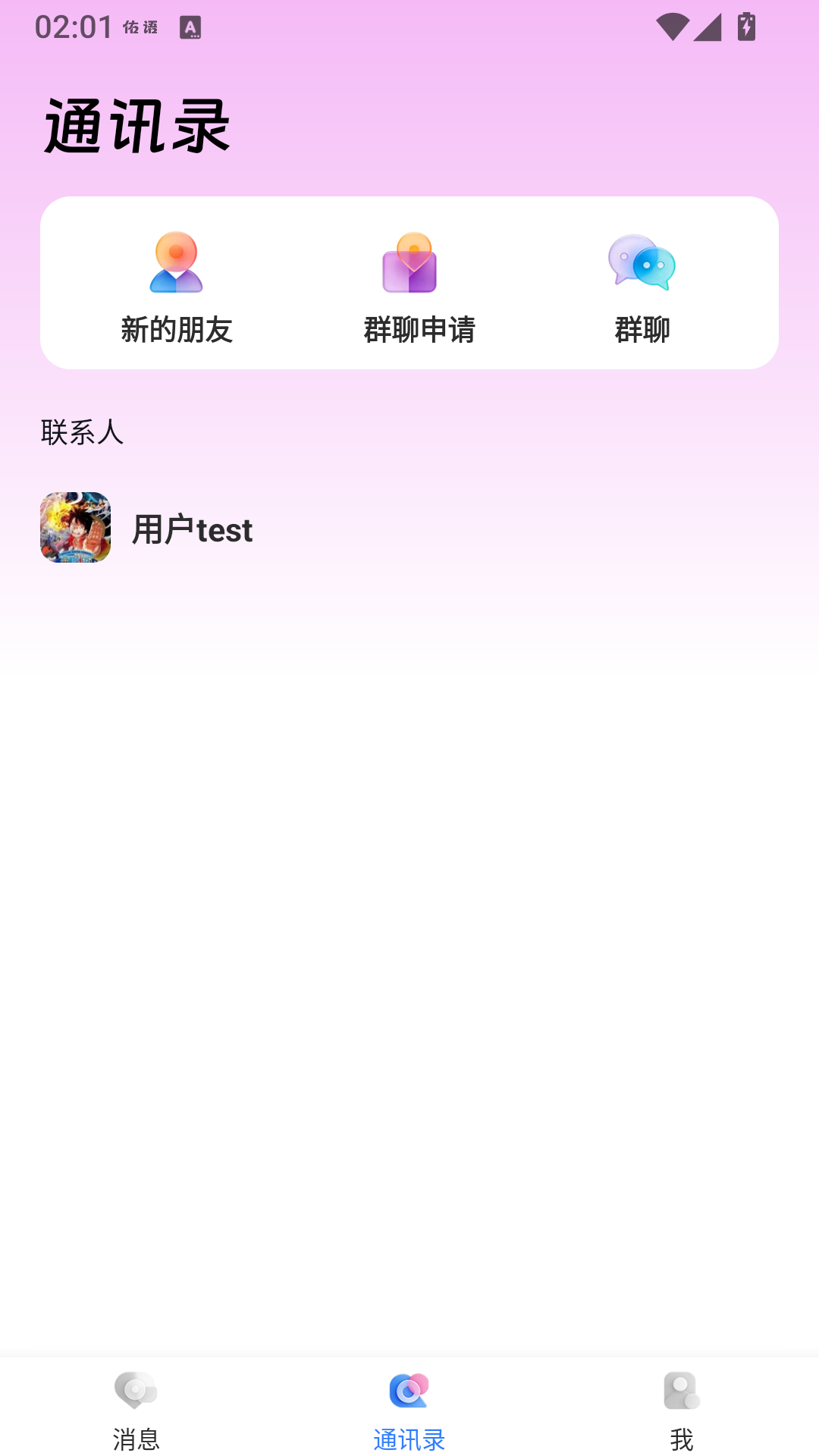Click 用户test's avatar thumbnail

75,528
